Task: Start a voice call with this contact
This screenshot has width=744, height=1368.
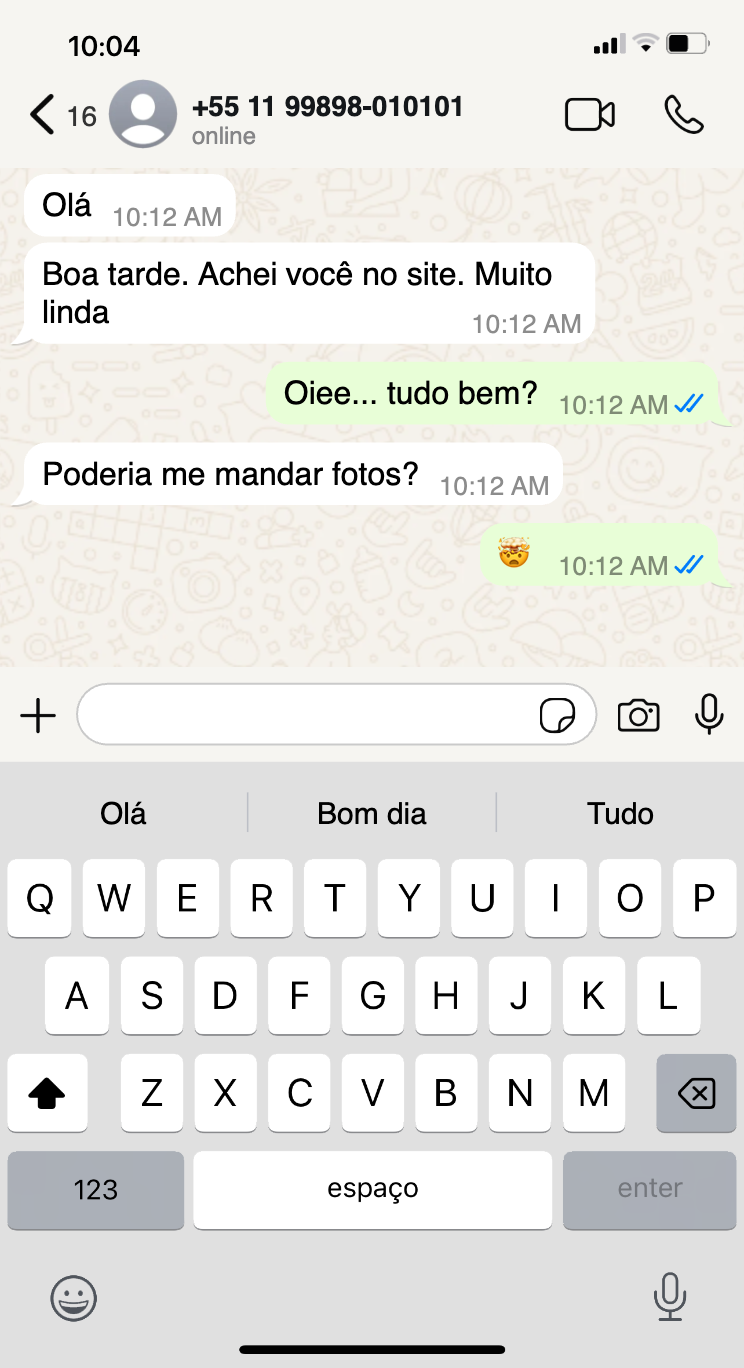Action: pos(684,114)
